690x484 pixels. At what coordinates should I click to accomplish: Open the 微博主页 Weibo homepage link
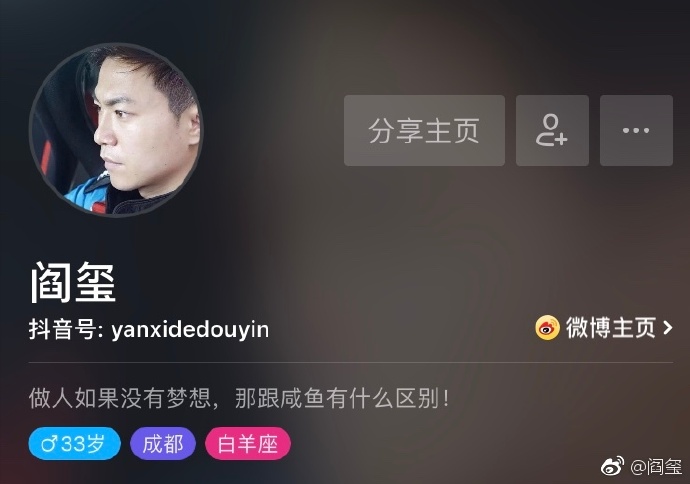pyautogui.click(x=604, y=327)
